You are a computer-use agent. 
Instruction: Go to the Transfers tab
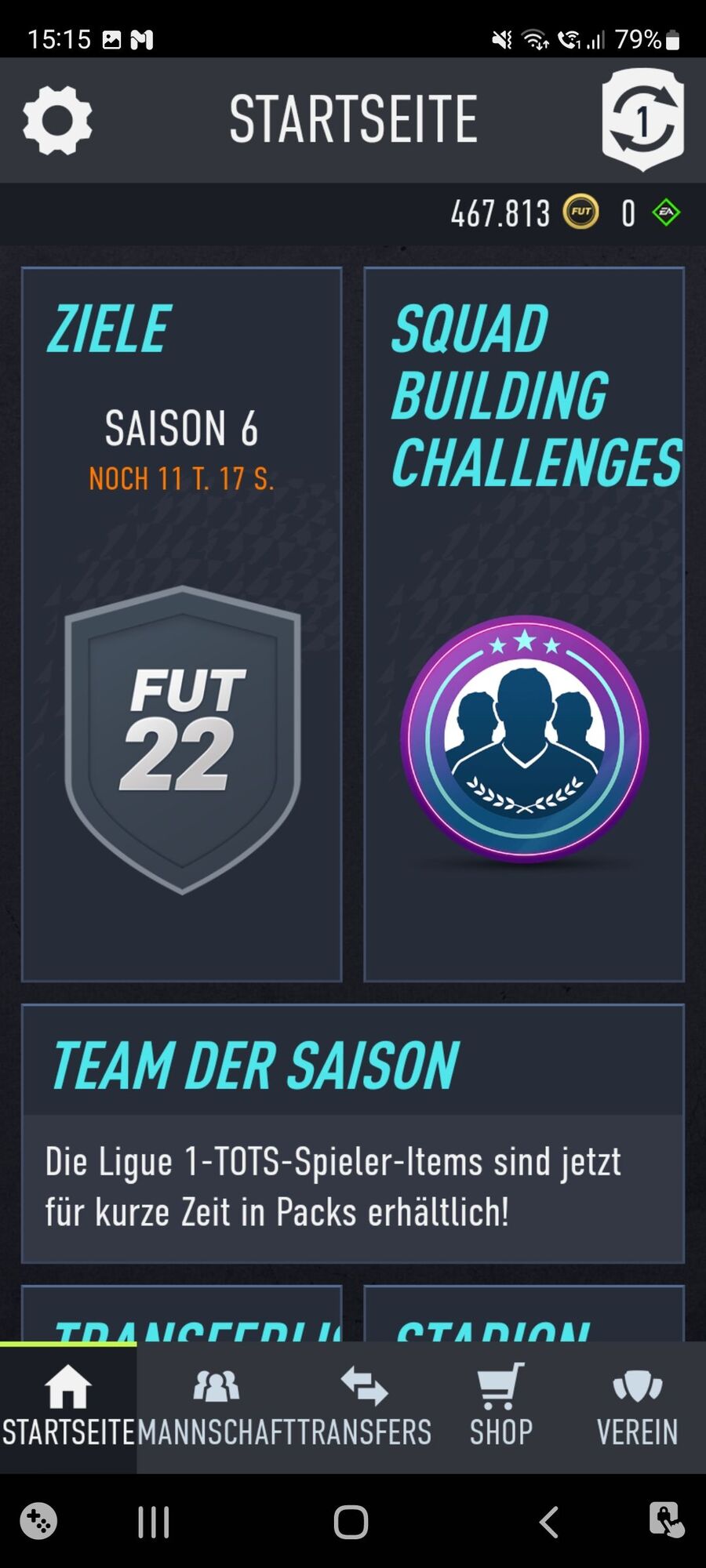pos(364,1406)
